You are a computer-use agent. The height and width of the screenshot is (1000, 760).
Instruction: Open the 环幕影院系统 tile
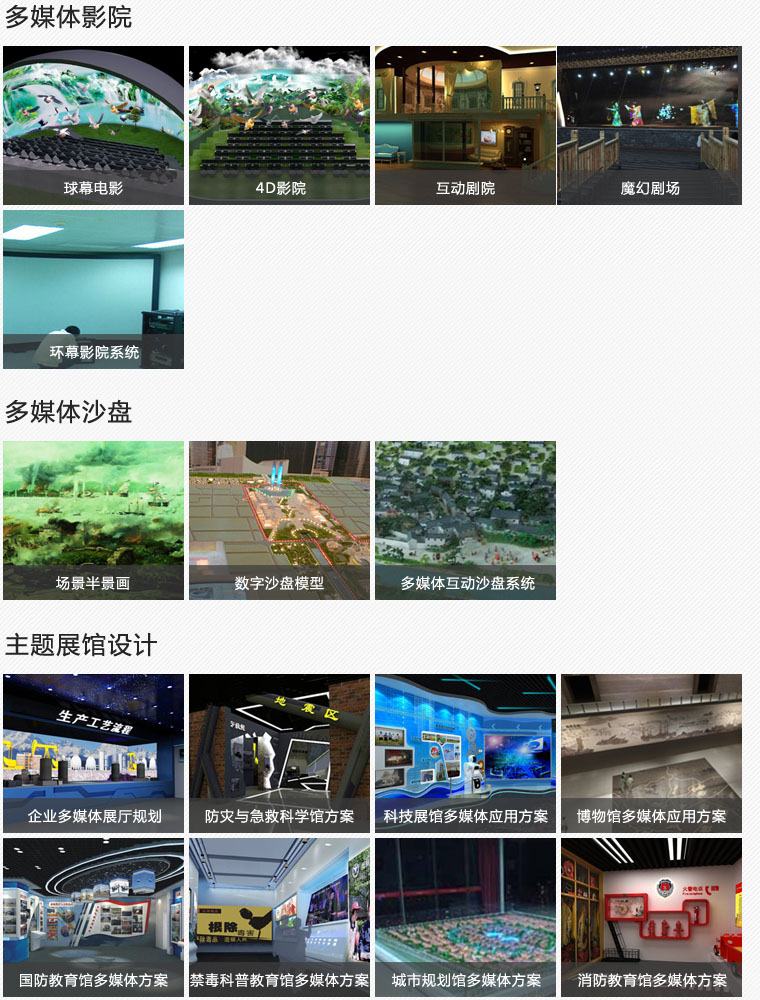tap(93, 289)
